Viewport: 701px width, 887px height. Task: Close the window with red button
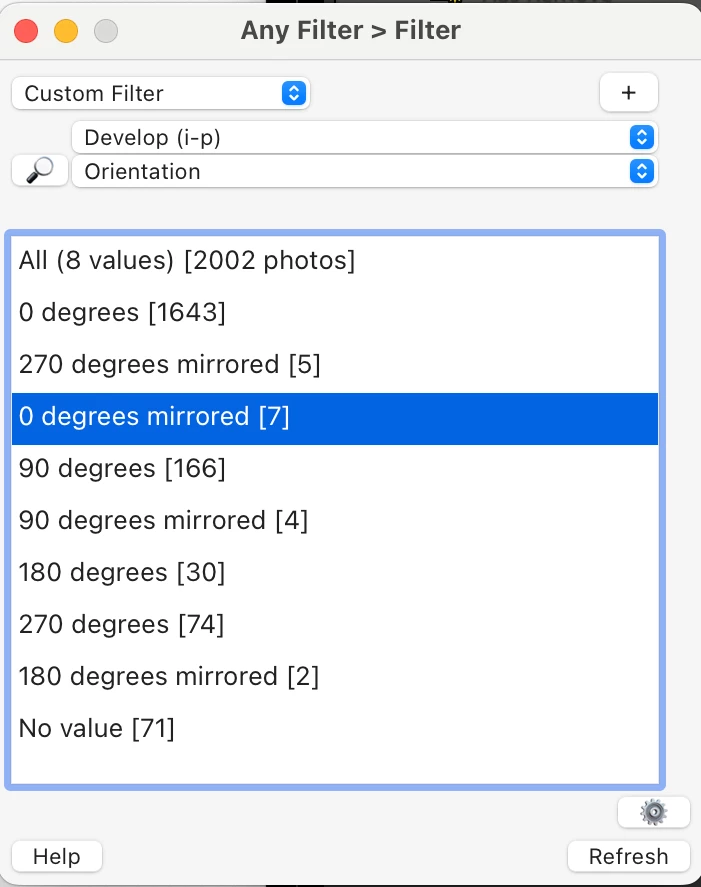26,30
